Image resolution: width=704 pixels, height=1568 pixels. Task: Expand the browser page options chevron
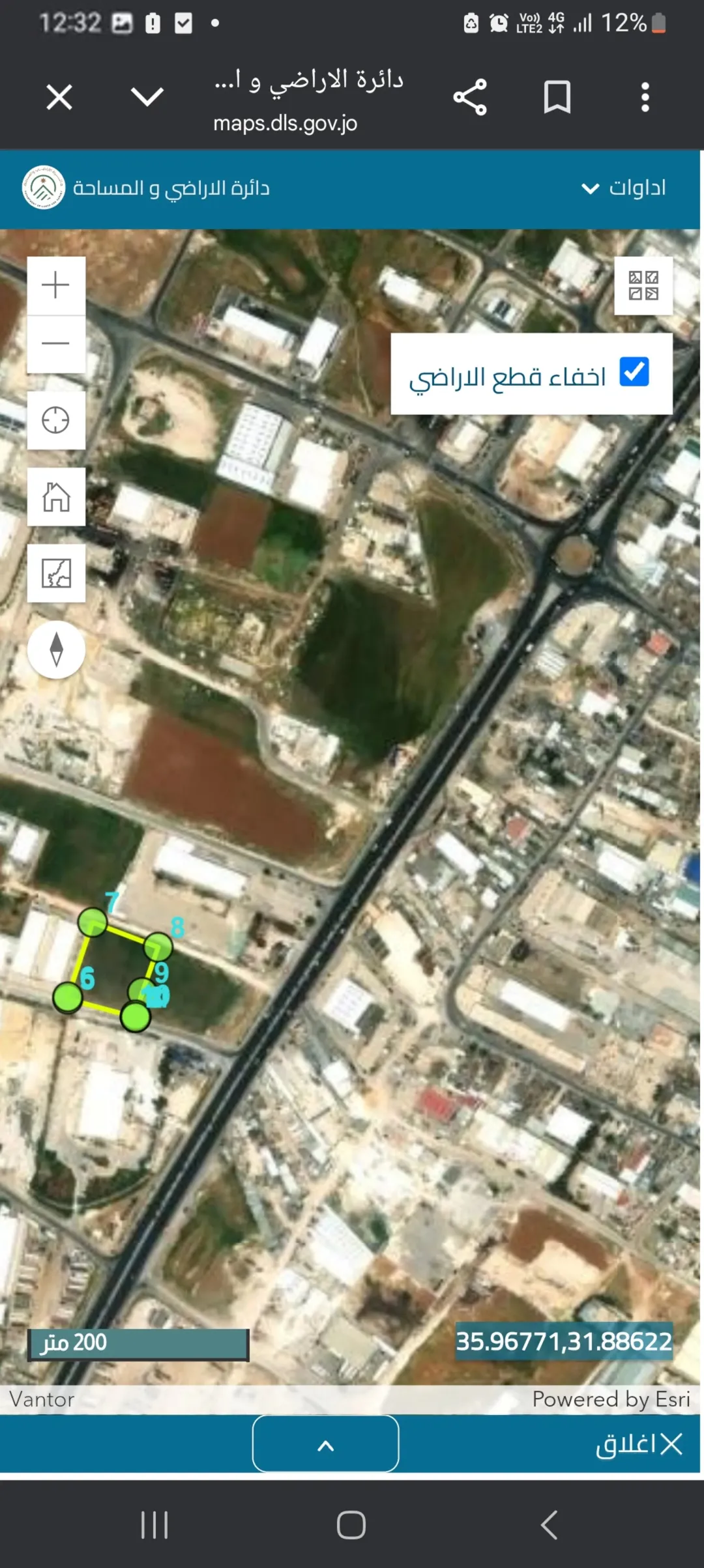click(x=147, y=98)
